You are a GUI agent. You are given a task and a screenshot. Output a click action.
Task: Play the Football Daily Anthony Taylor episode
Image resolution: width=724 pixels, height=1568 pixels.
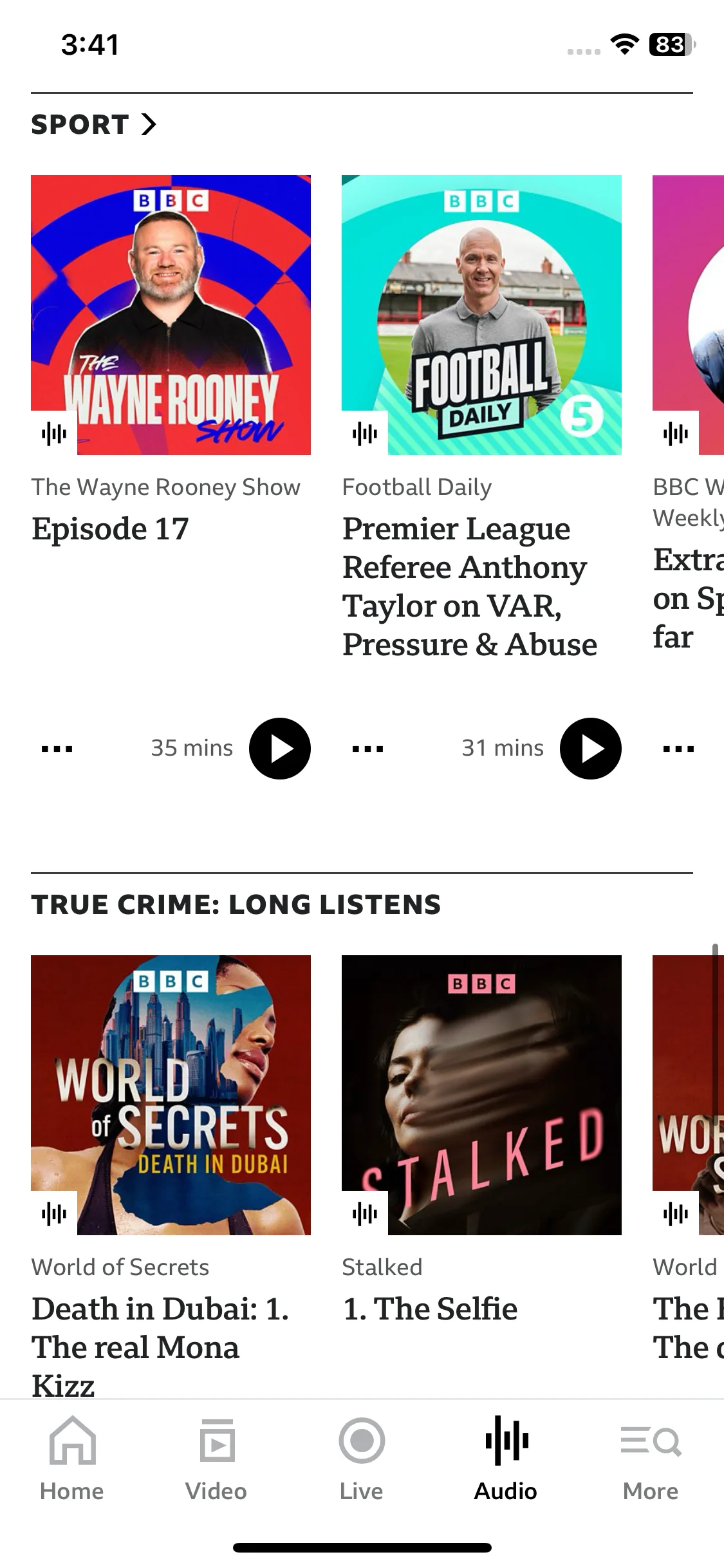[x=591, y=749]
